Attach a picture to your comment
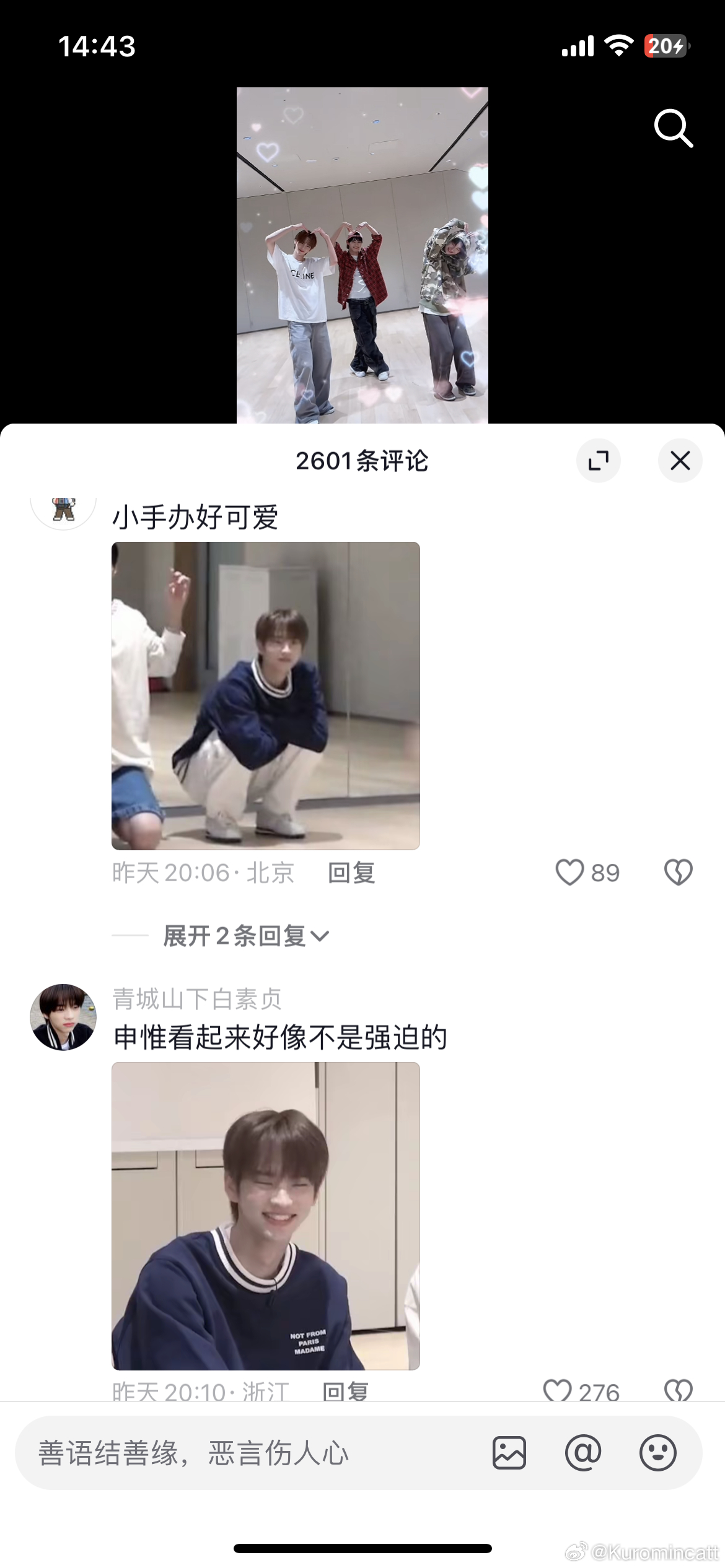The image size is (725, 1568). point(509,1453)
